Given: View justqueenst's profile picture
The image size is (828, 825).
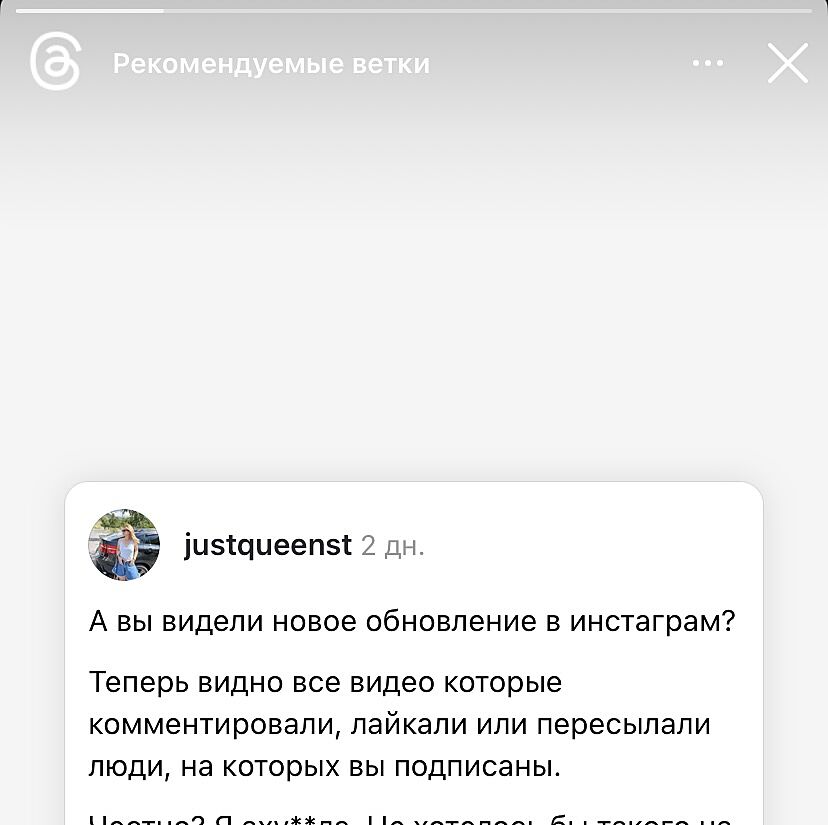Looking at the screenshot, I should [x=125, y=545].
